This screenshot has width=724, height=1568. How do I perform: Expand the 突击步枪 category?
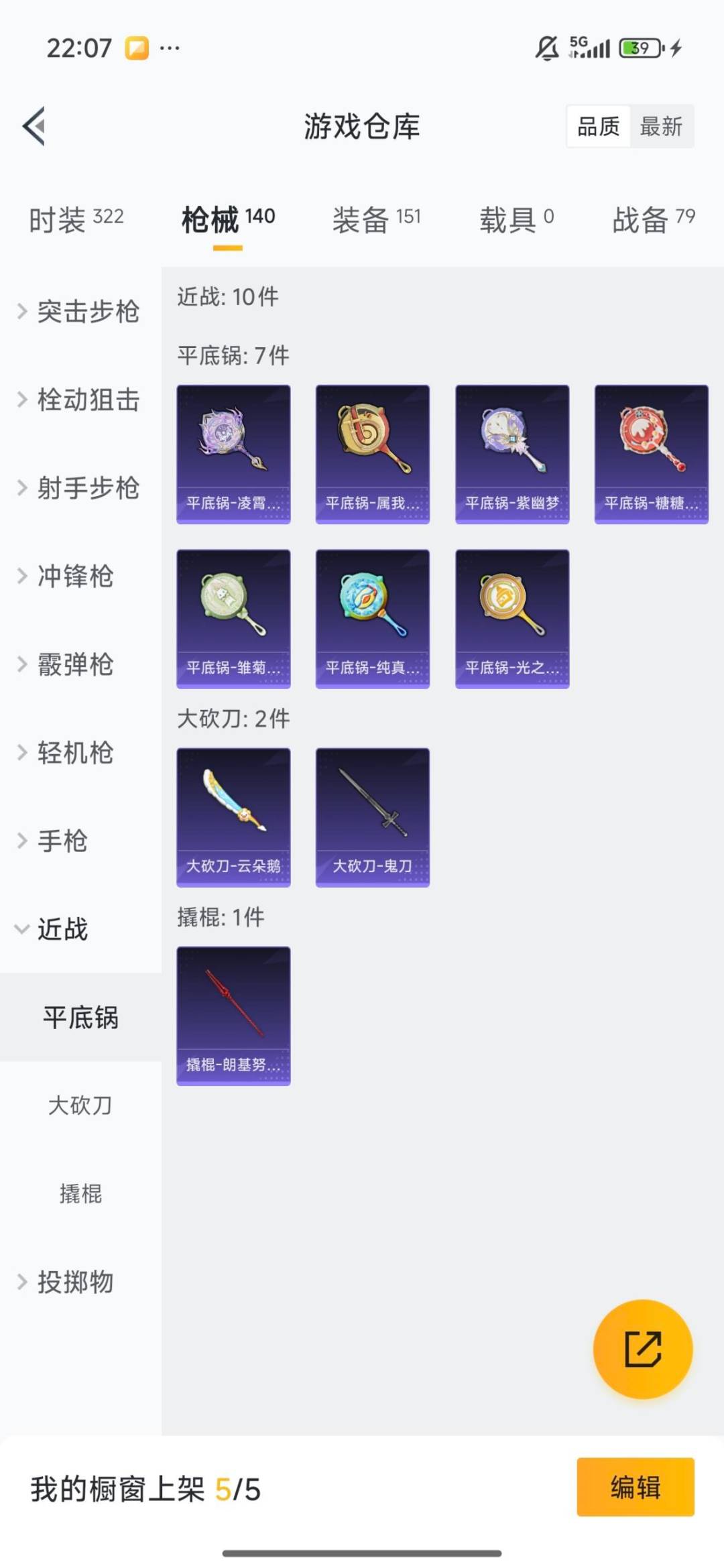(x=87, y=311)
